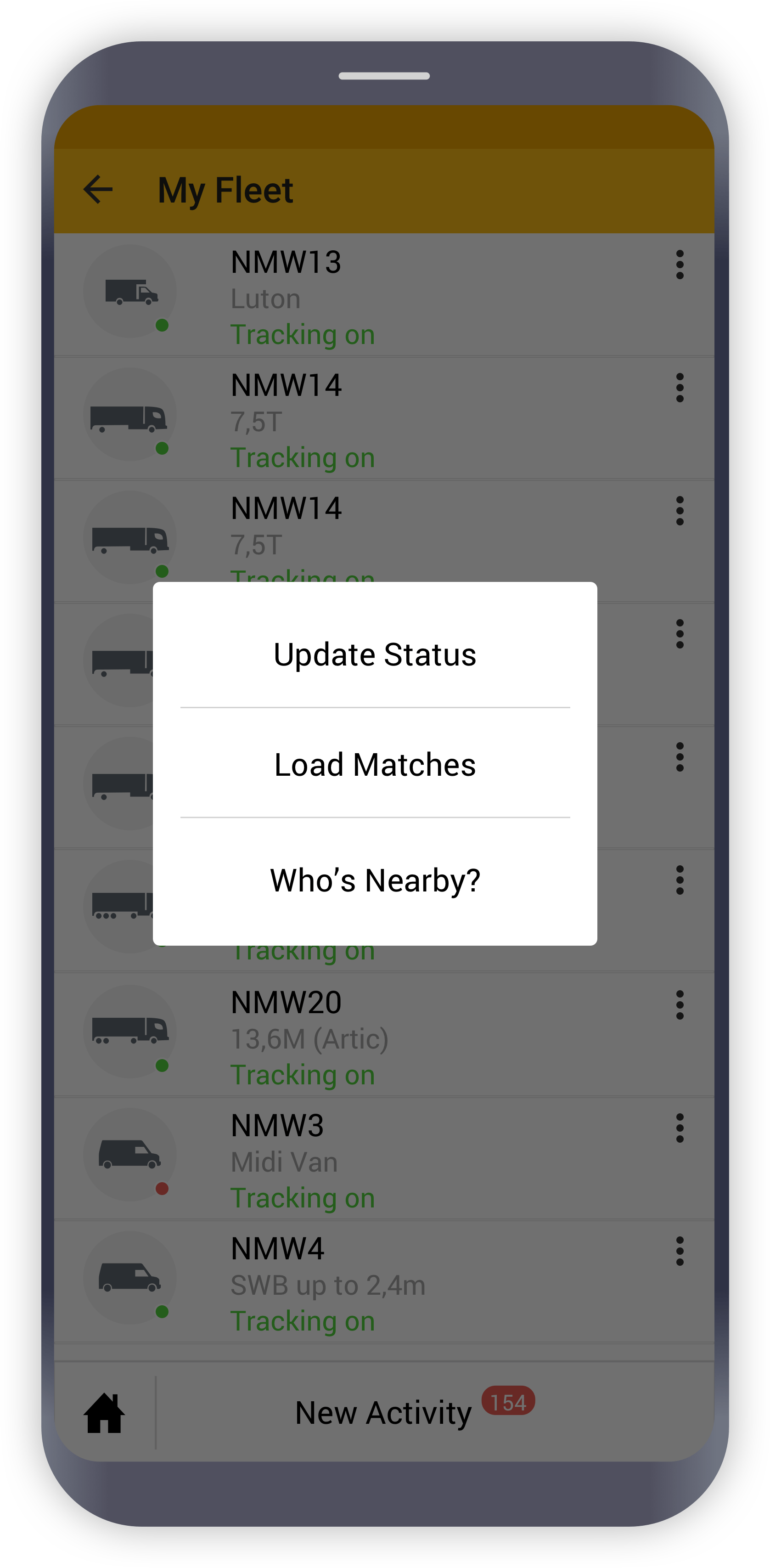The height and width of the screenshot is (1568, 770).
Task: Go back from My Fleet
Action: [98, 189]
